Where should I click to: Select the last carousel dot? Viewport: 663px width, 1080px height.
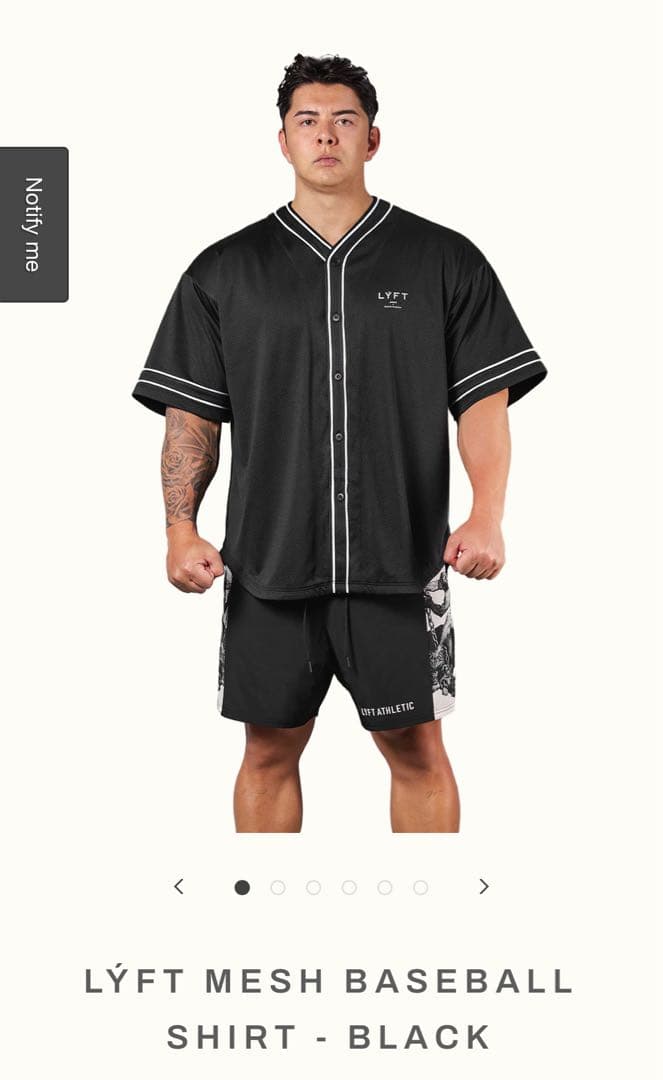coord(421,887)
